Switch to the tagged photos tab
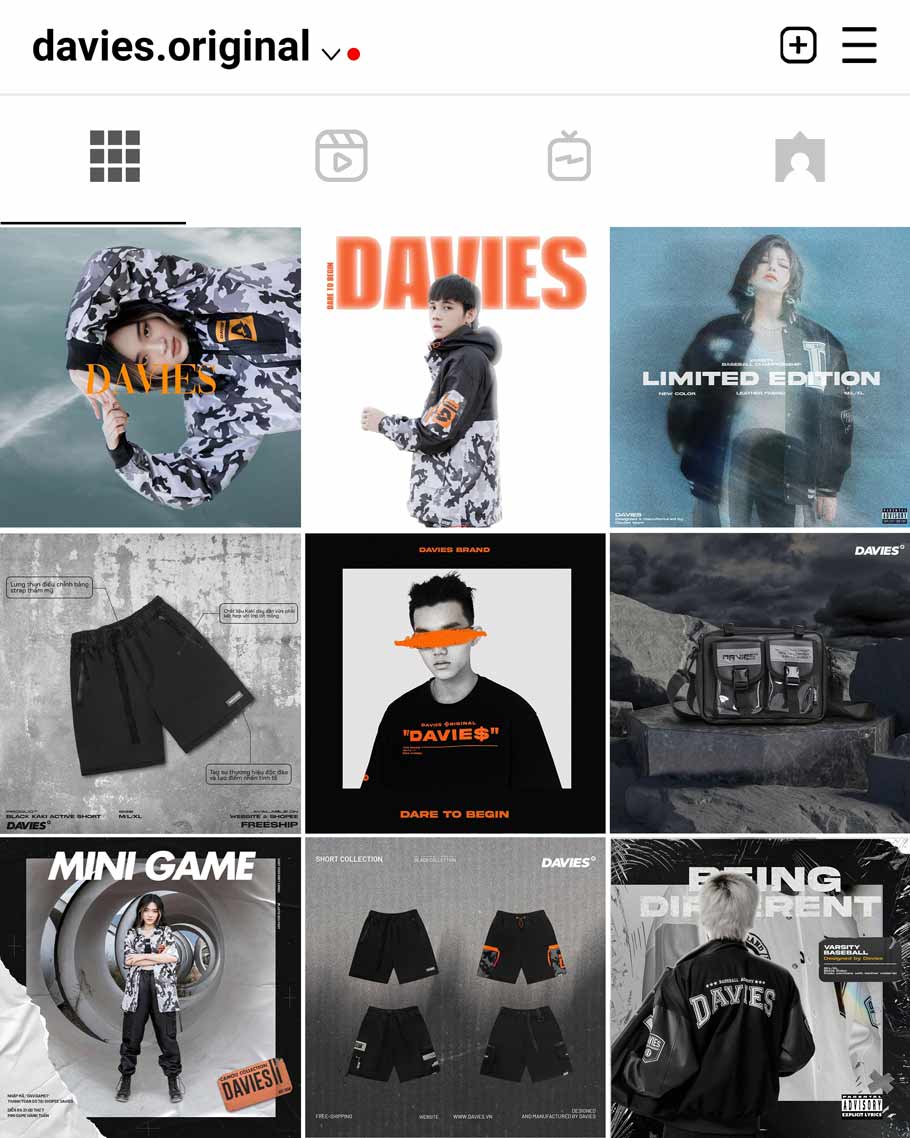This screenshot has width=910, height=1138. tap(799, 157)
